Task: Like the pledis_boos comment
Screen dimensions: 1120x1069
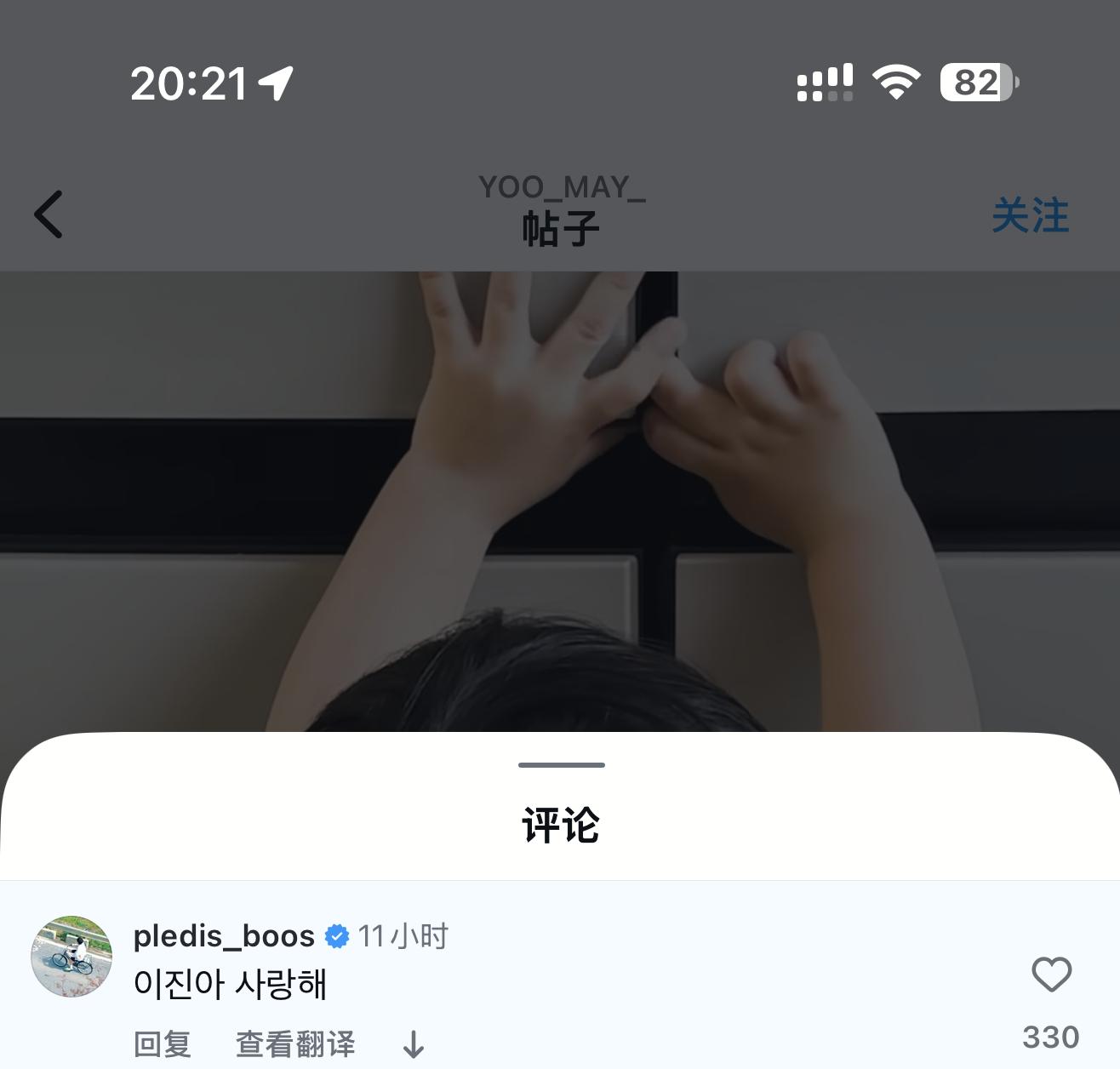Action: 1051,975
